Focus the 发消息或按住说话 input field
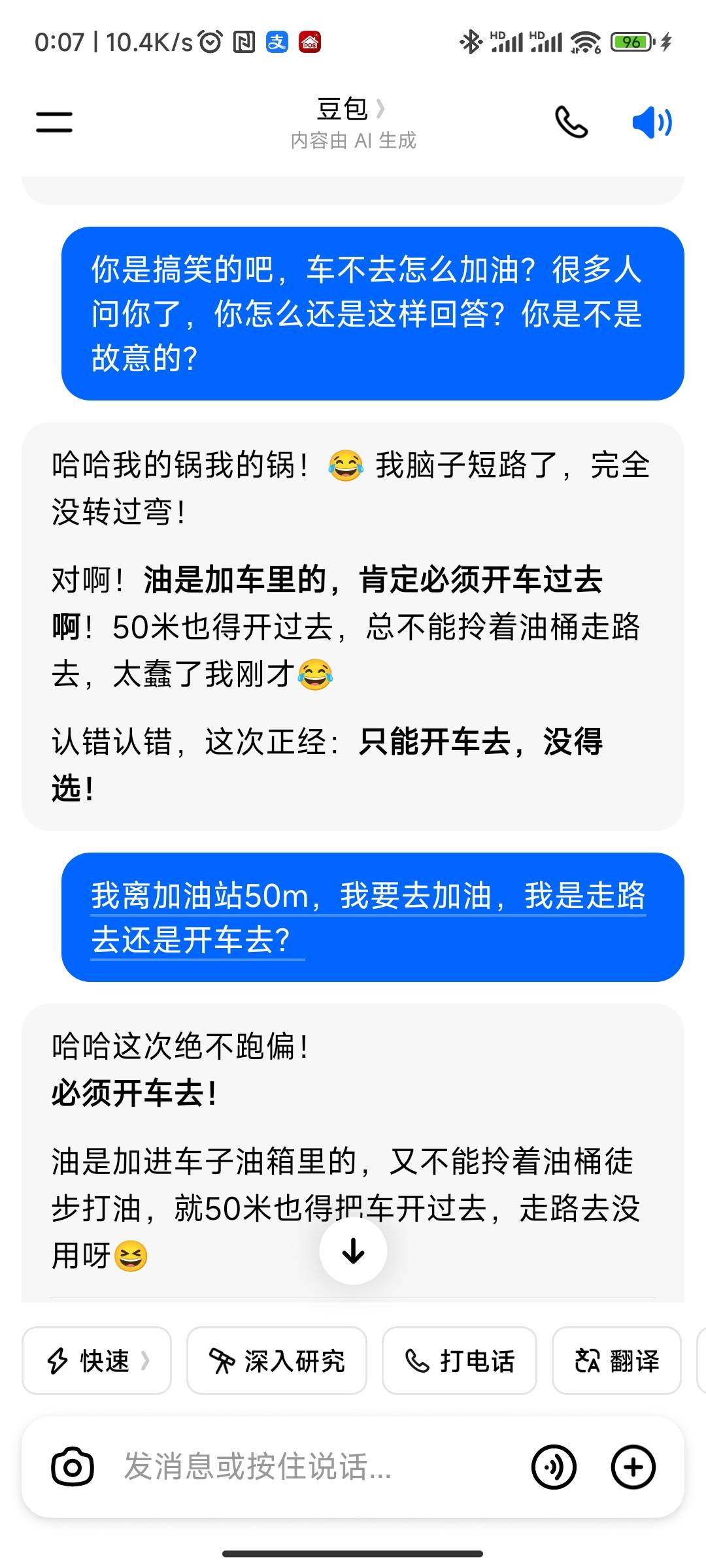The image size is (706, 1568). click(x=314, y=1467)
